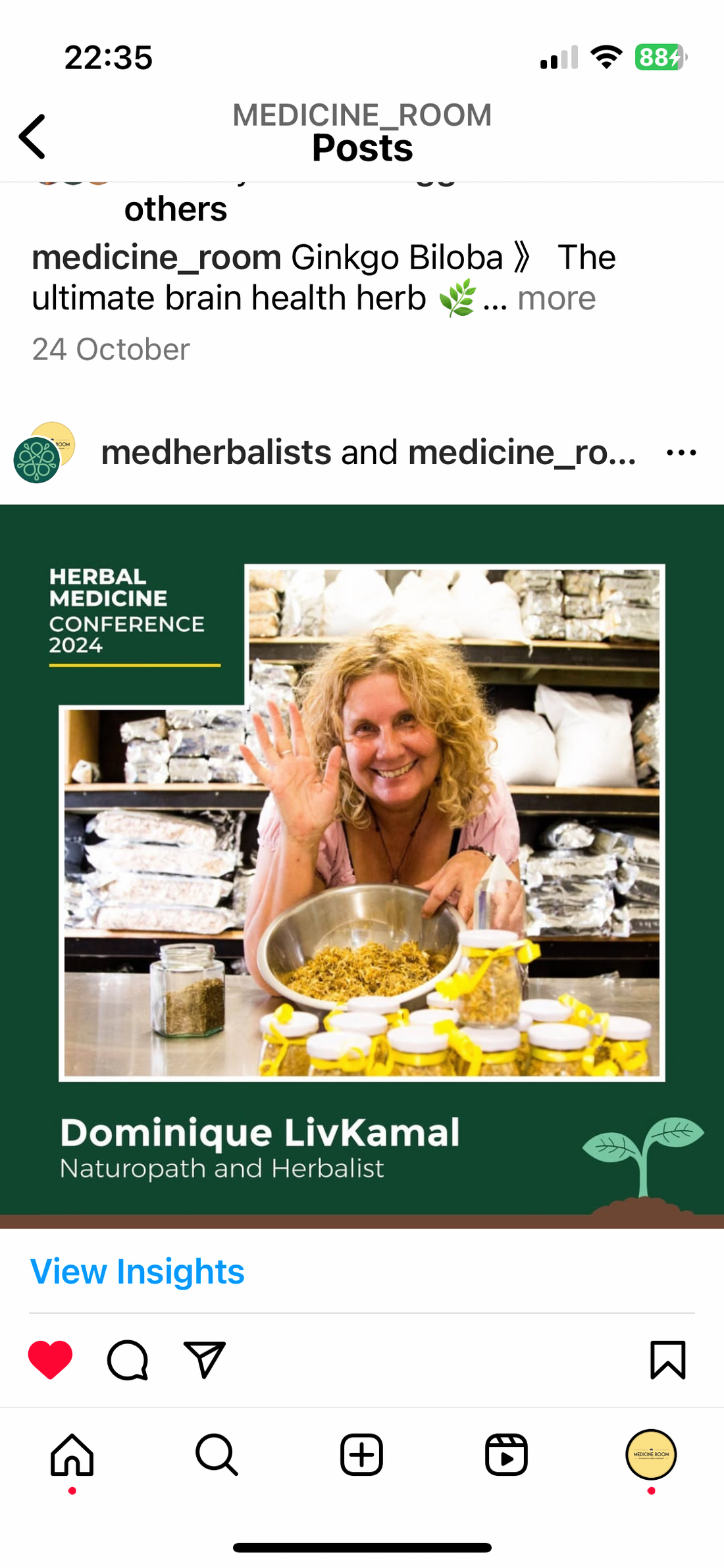Open the medherbalists post options menu

point(681,453)
